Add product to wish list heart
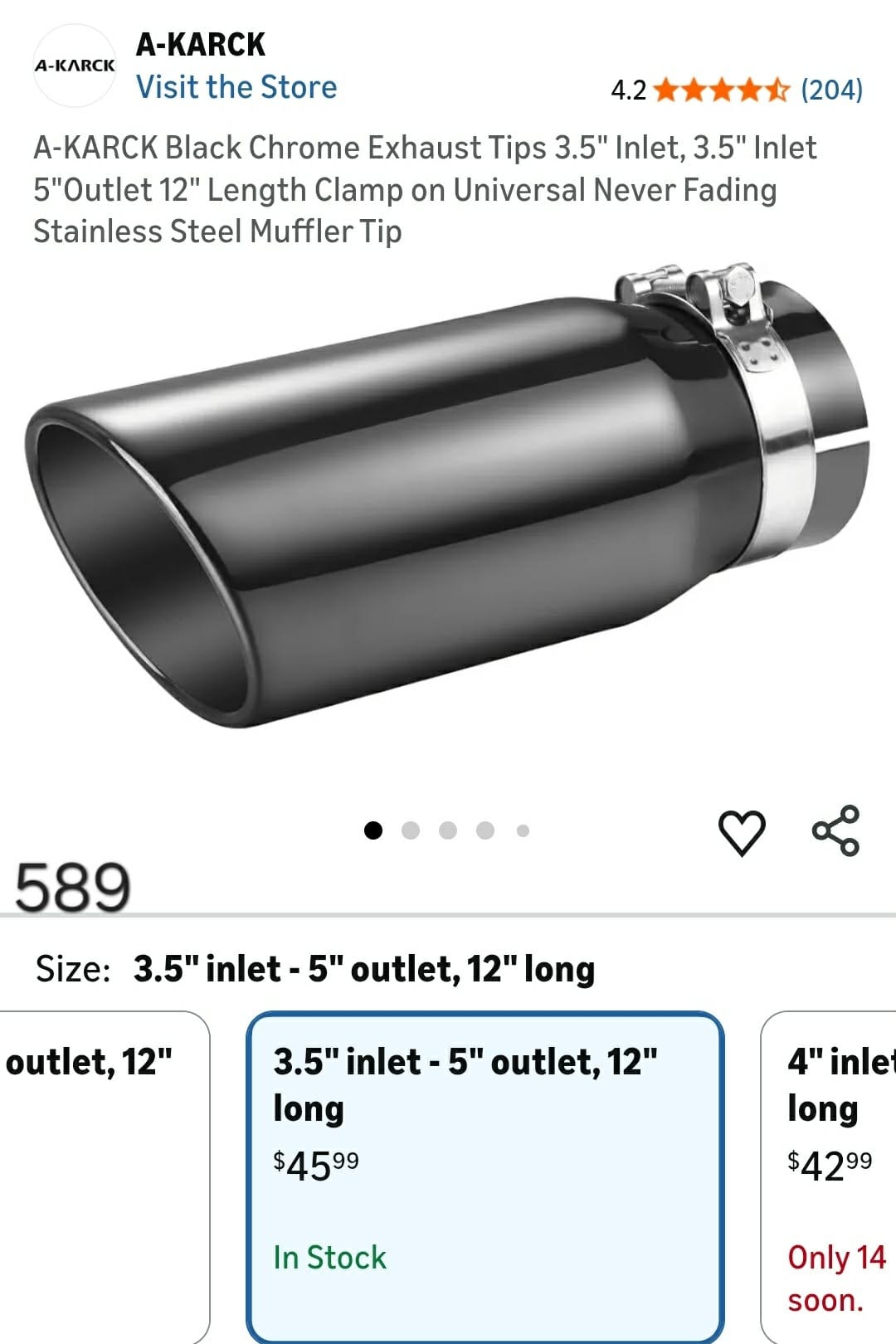The width and height of the screenshot is (896, 1344). click(x=741, y=832)
